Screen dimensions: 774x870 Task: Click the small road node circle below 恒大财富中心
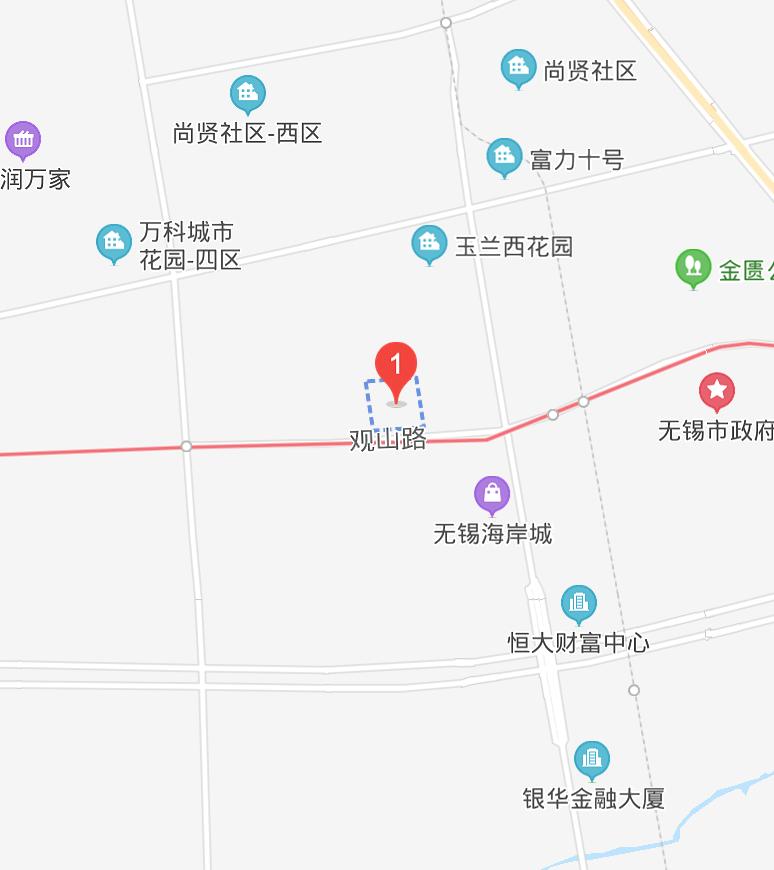point(632,689)
